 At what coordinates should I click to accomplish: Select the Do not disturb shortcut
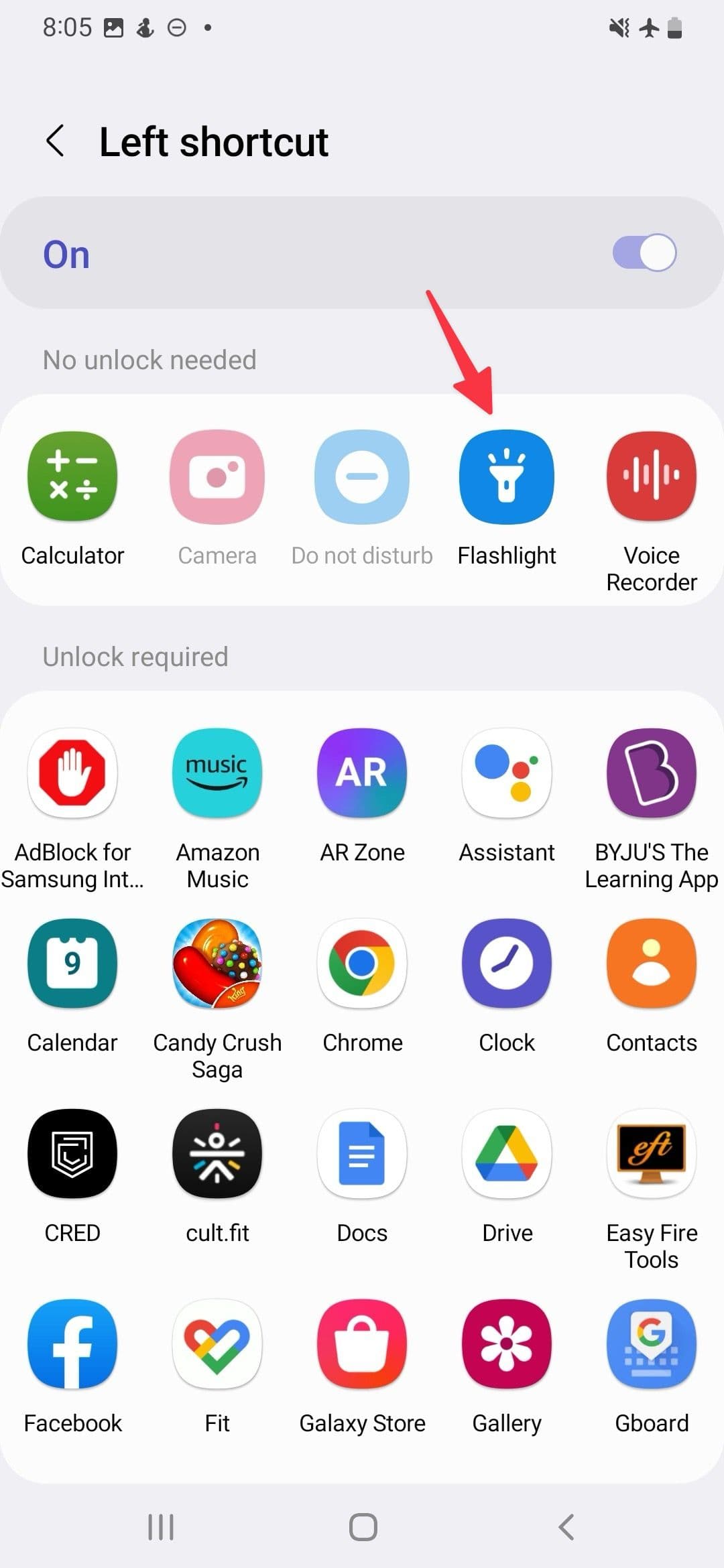[362, 477]
